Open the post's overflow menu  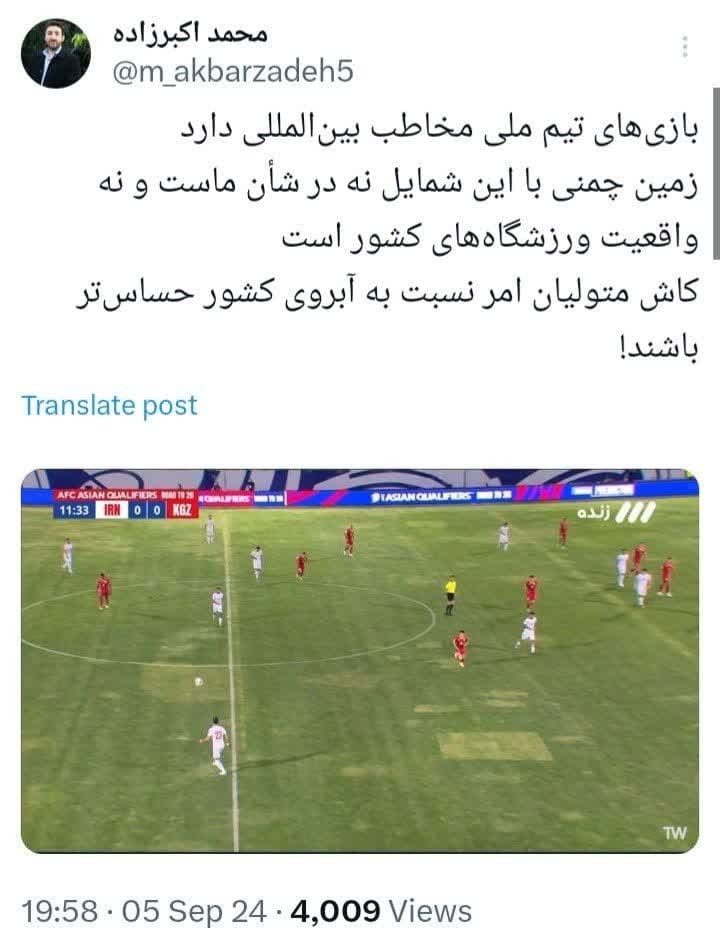pos(685,47)
